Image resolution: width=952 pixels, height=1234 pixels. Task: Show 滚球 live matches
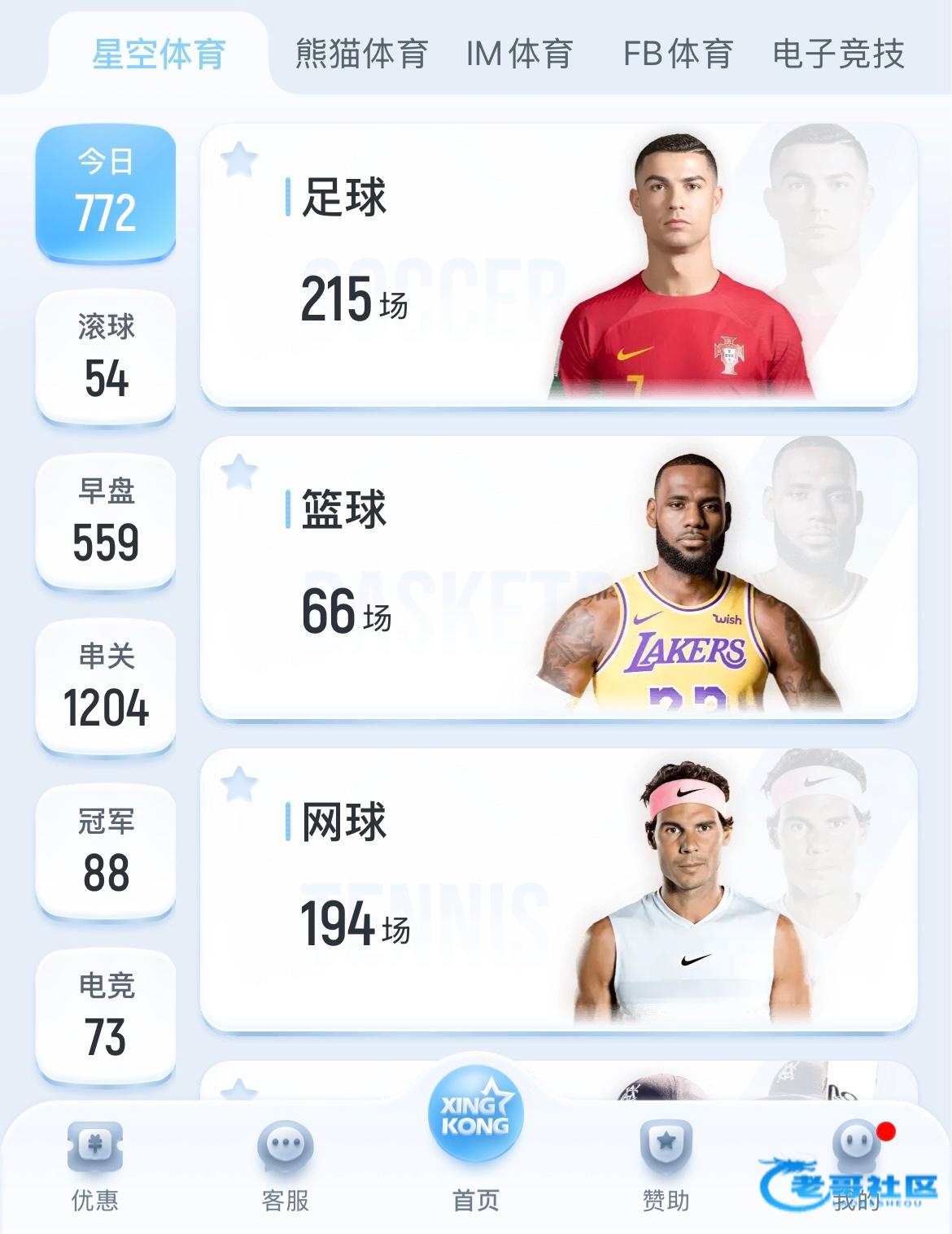click(x=106, y=356)
